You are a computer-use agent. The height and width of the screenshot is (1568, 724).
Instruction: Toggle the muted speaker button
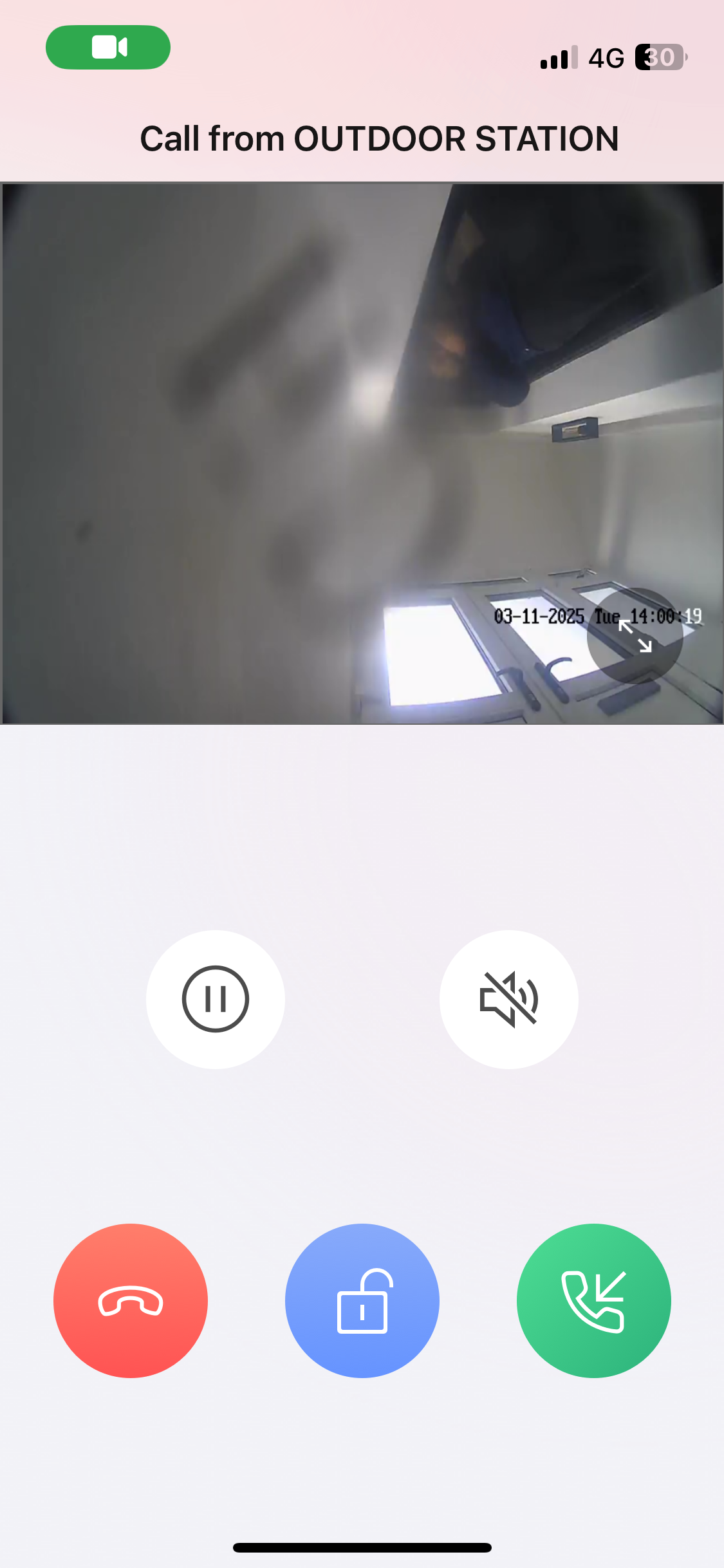(508, 999)
